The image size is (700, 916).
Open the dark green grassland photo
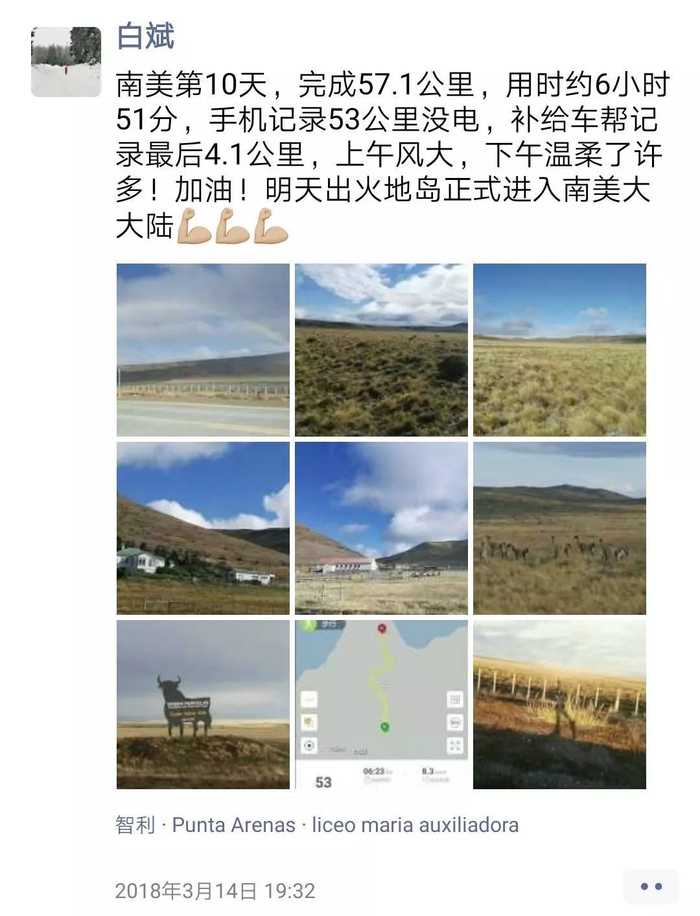[x=381, y=350]
